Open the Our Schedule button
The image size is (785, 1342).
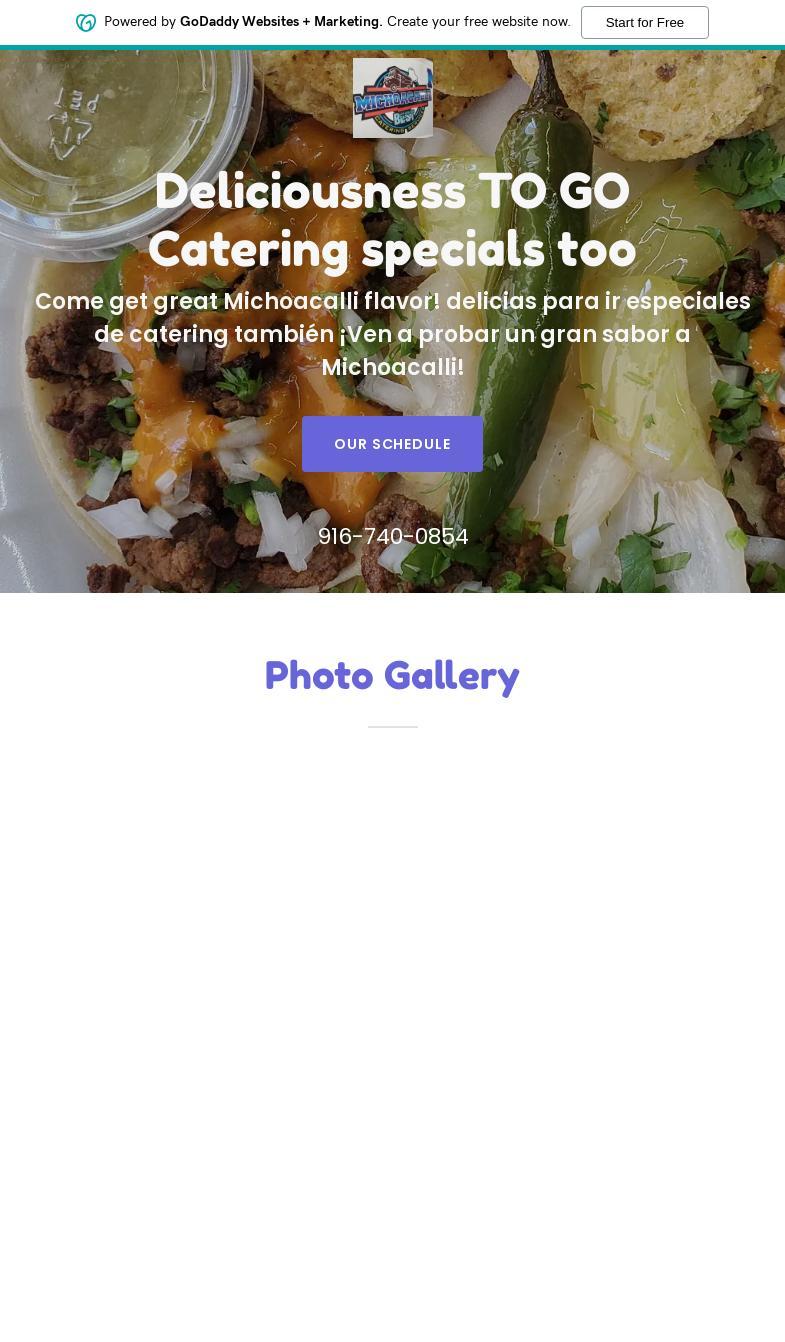tap(392, 444)
